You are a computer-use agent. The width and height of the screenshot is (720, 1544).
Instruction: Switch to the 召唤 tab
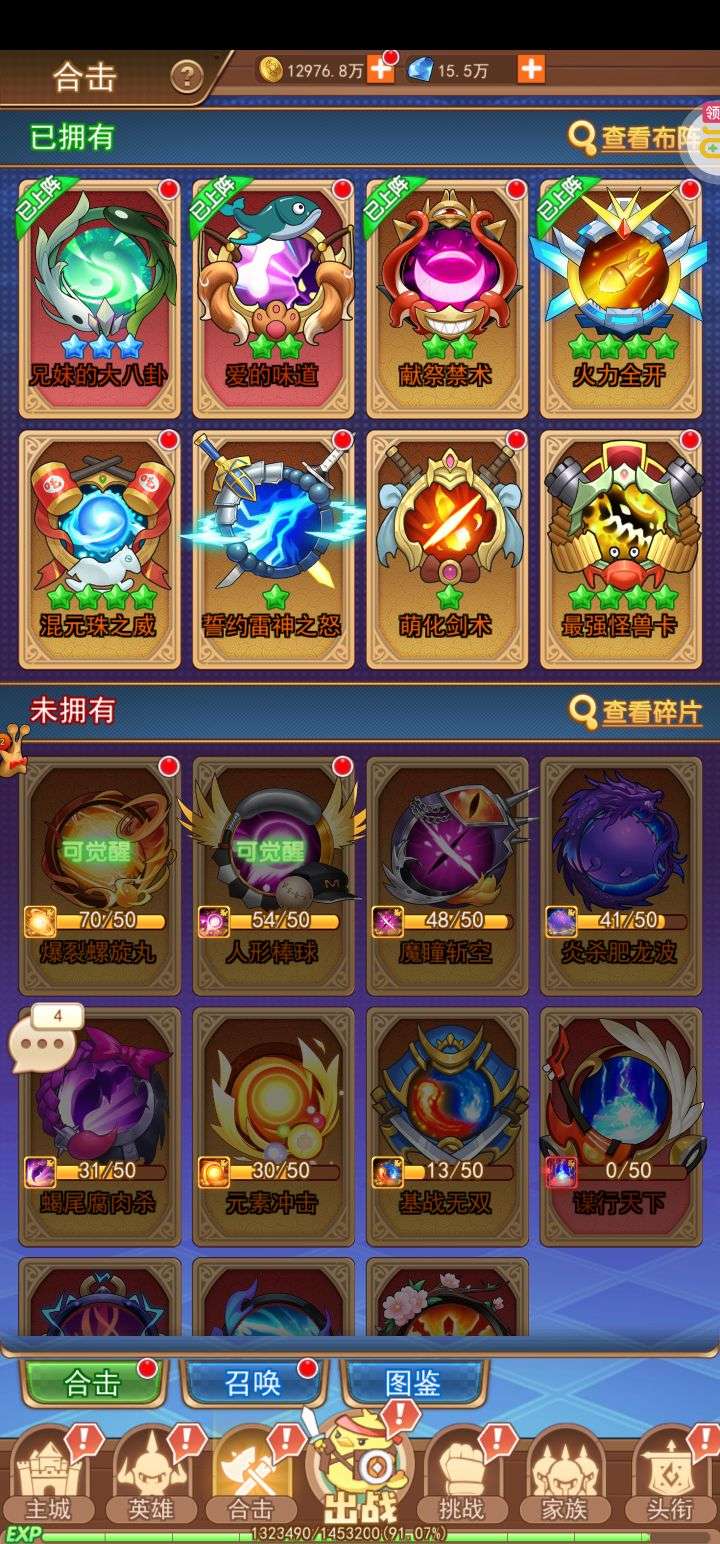pos(253,1383)
